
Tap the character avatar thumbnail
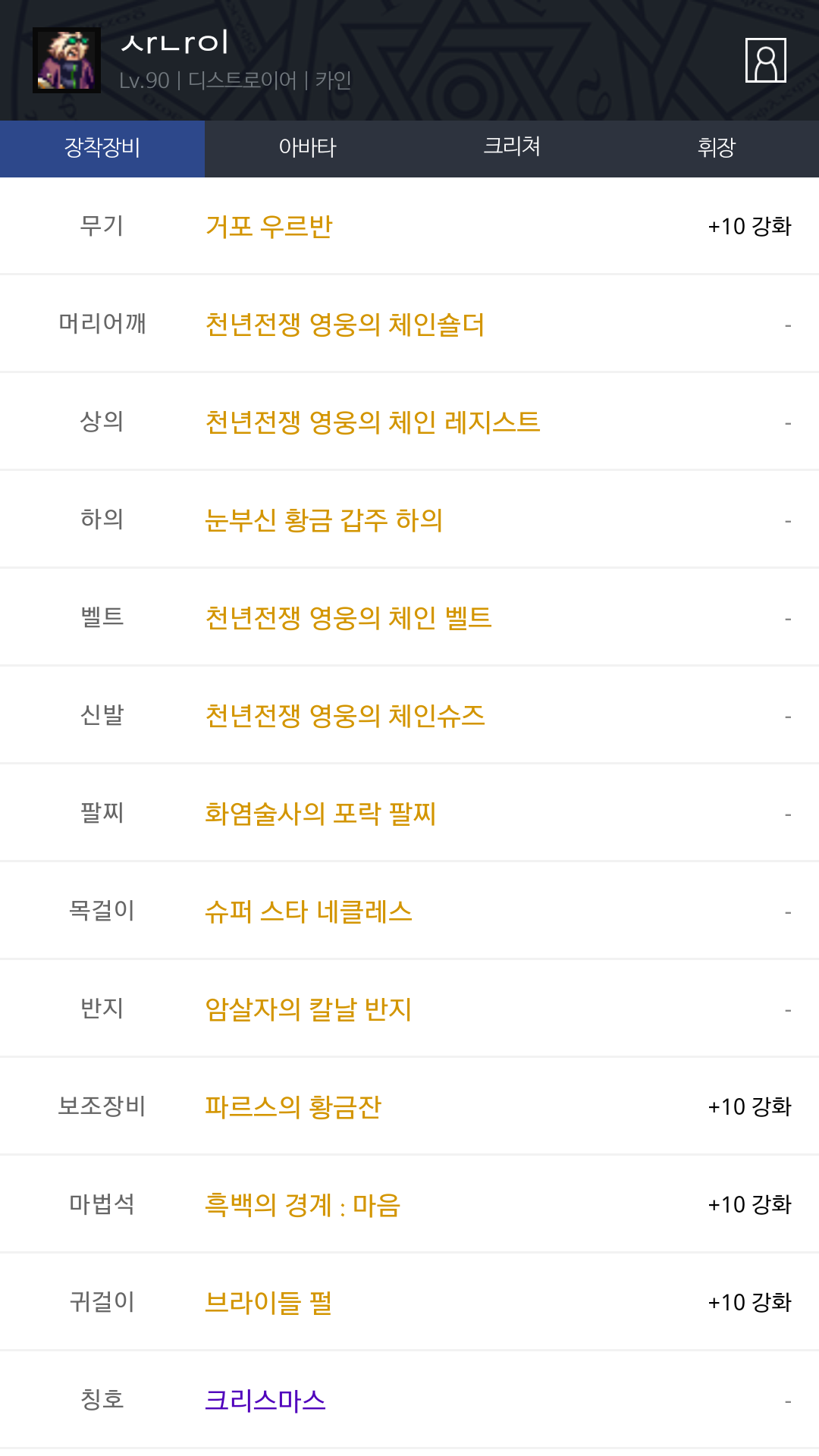pos(67,61)
